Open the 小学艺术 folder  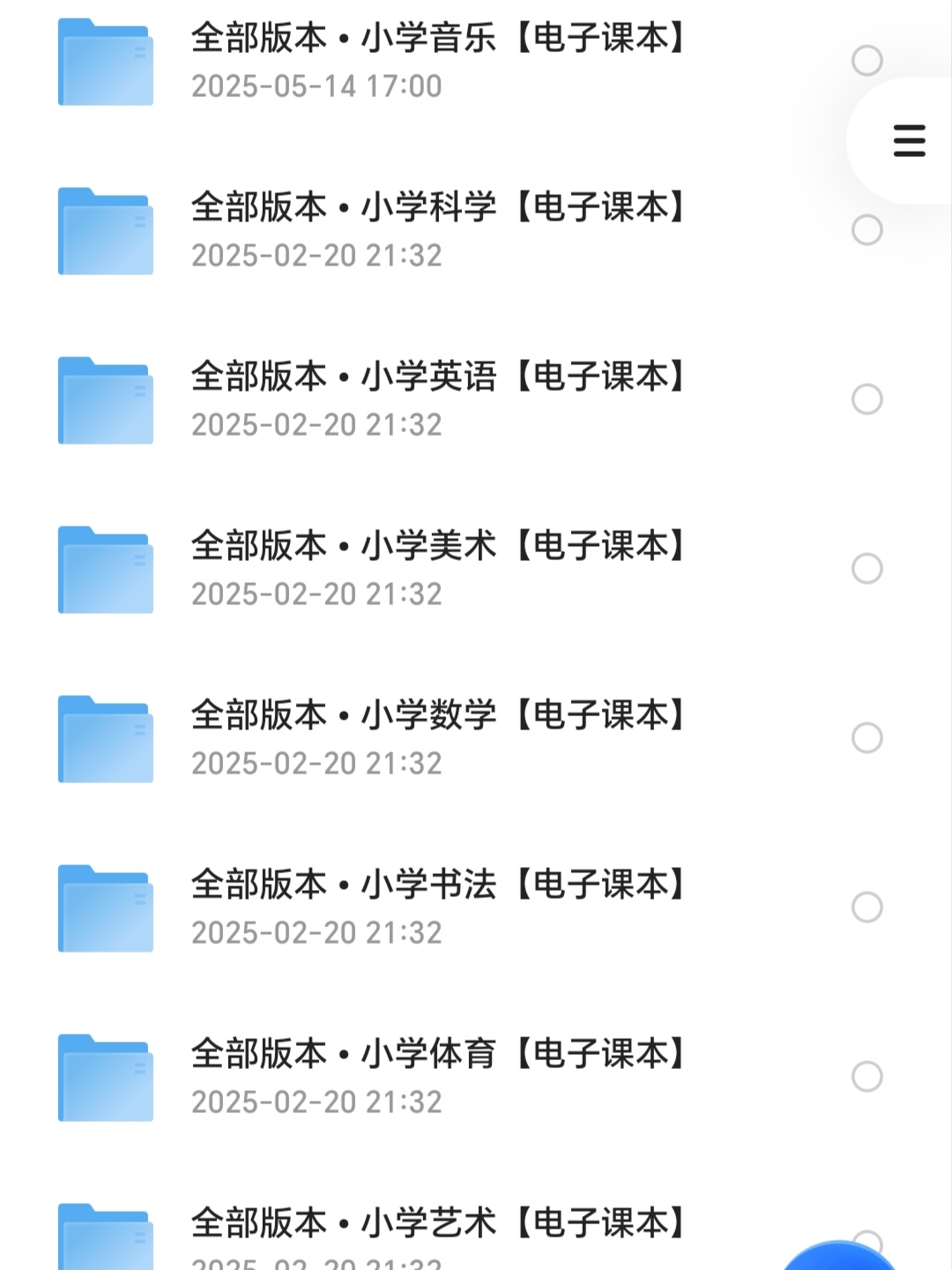coord(436,1224)
